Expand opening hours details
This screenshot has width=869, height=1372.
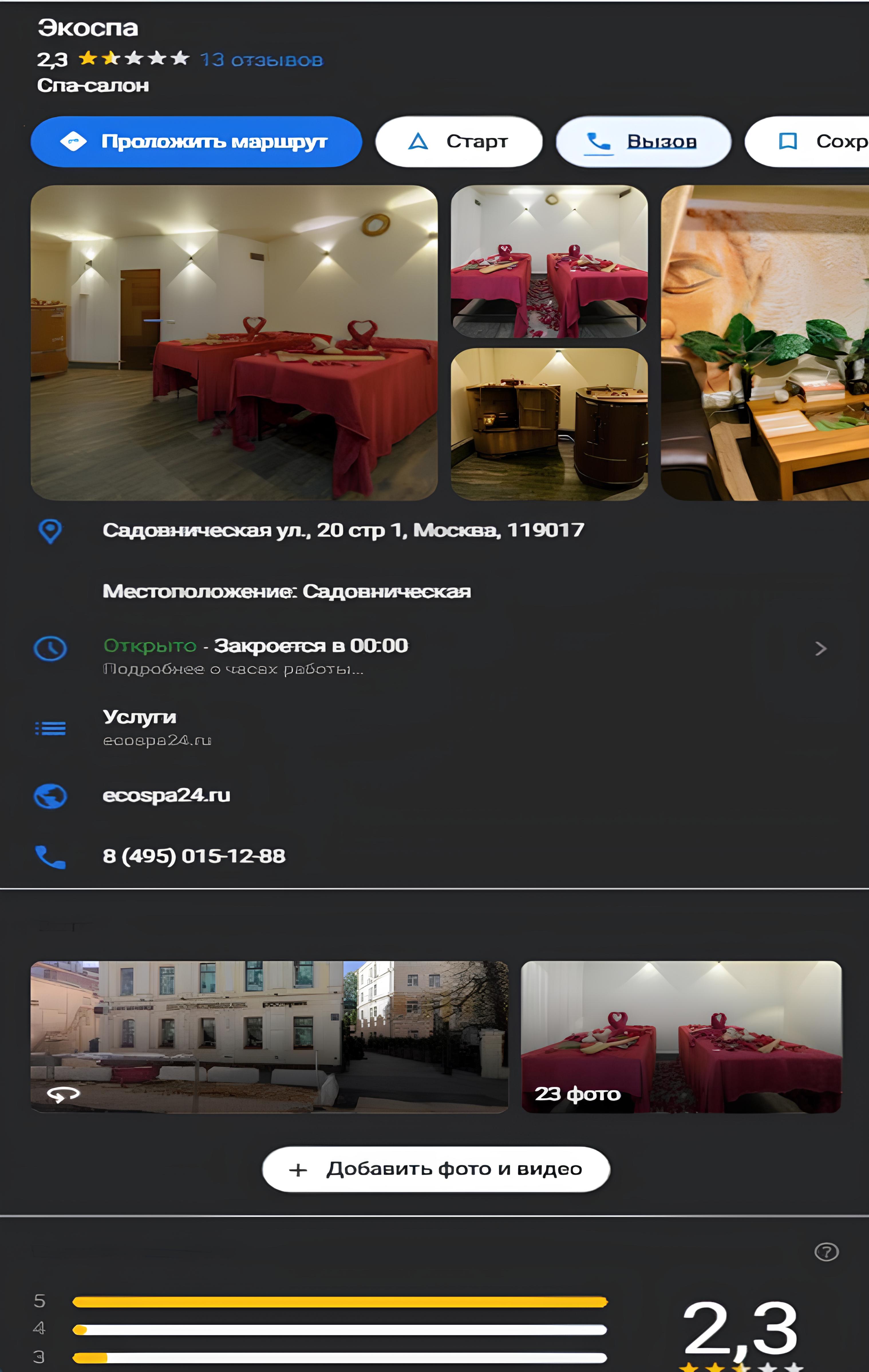point(820,648)
